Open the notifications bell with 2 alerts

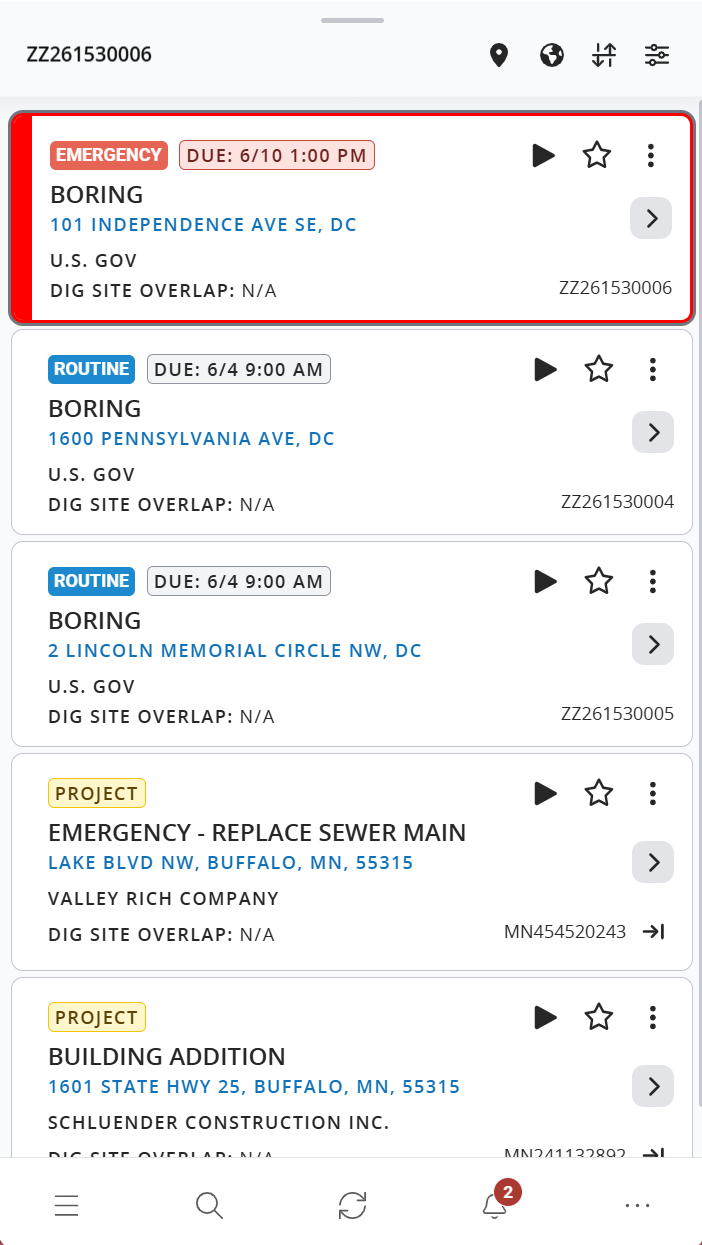click(x=495, y=1205)
